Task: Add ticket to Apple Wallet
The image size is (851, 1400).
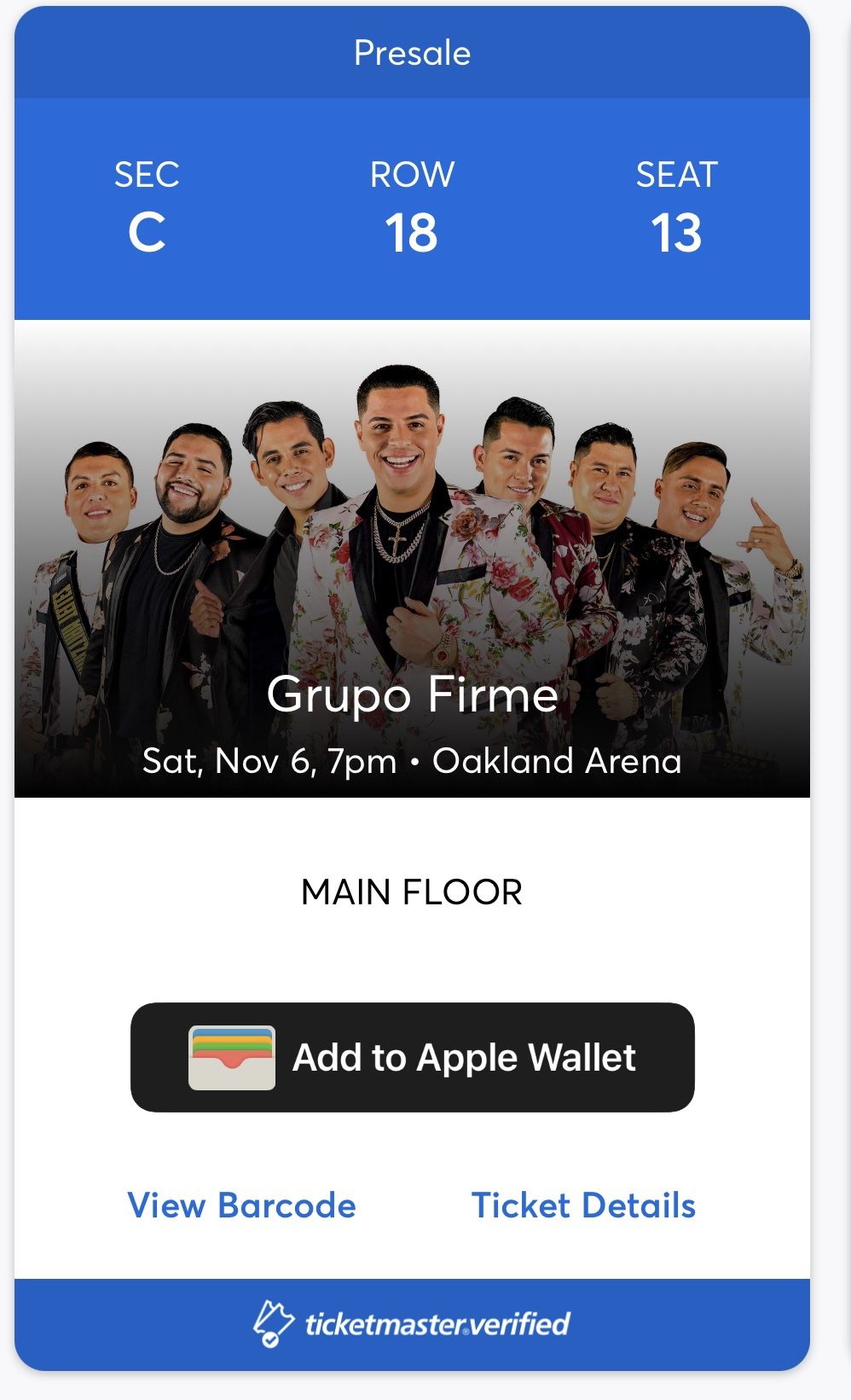Action: tap(412, 1057)
